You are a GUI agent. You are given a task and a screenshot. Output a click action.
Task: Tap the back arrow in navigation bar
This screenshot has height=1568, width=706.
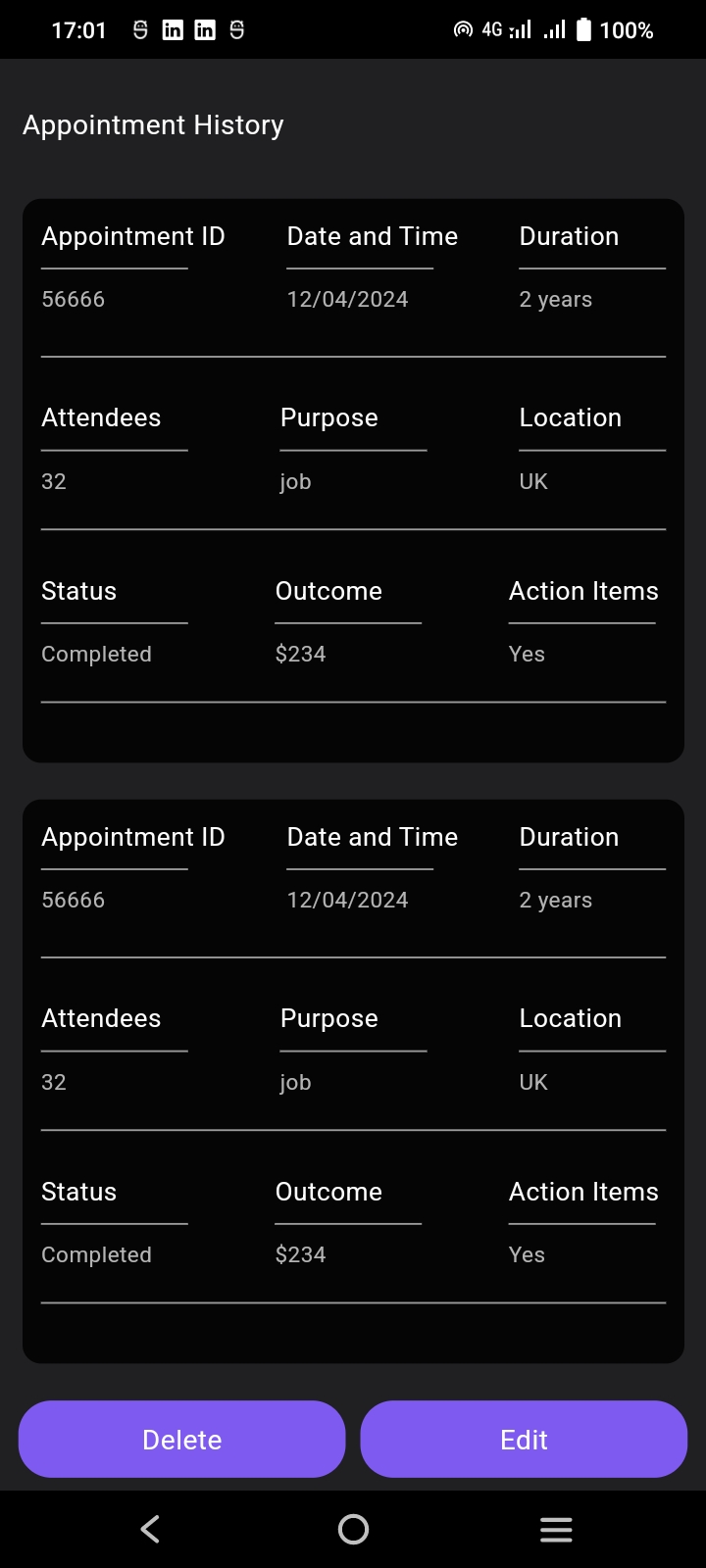pyautogui.click(x=149, y=1529)
